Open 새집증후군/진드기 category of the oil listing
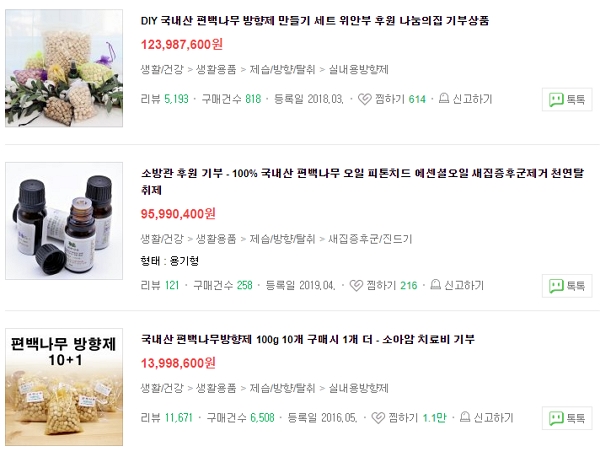 371,239
